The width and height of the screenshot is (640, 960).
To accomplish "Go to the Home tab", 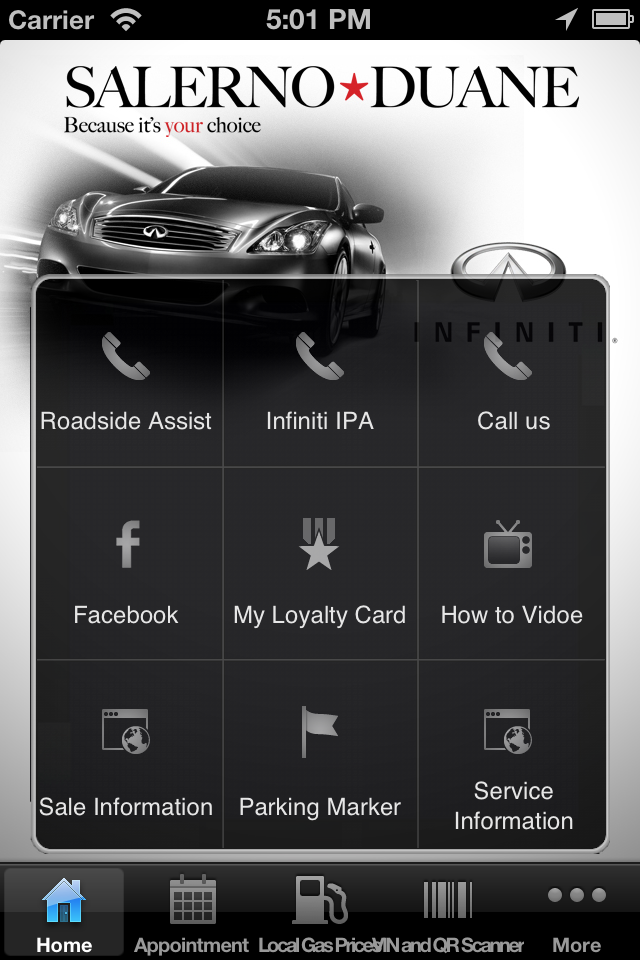I will [64, 912].
